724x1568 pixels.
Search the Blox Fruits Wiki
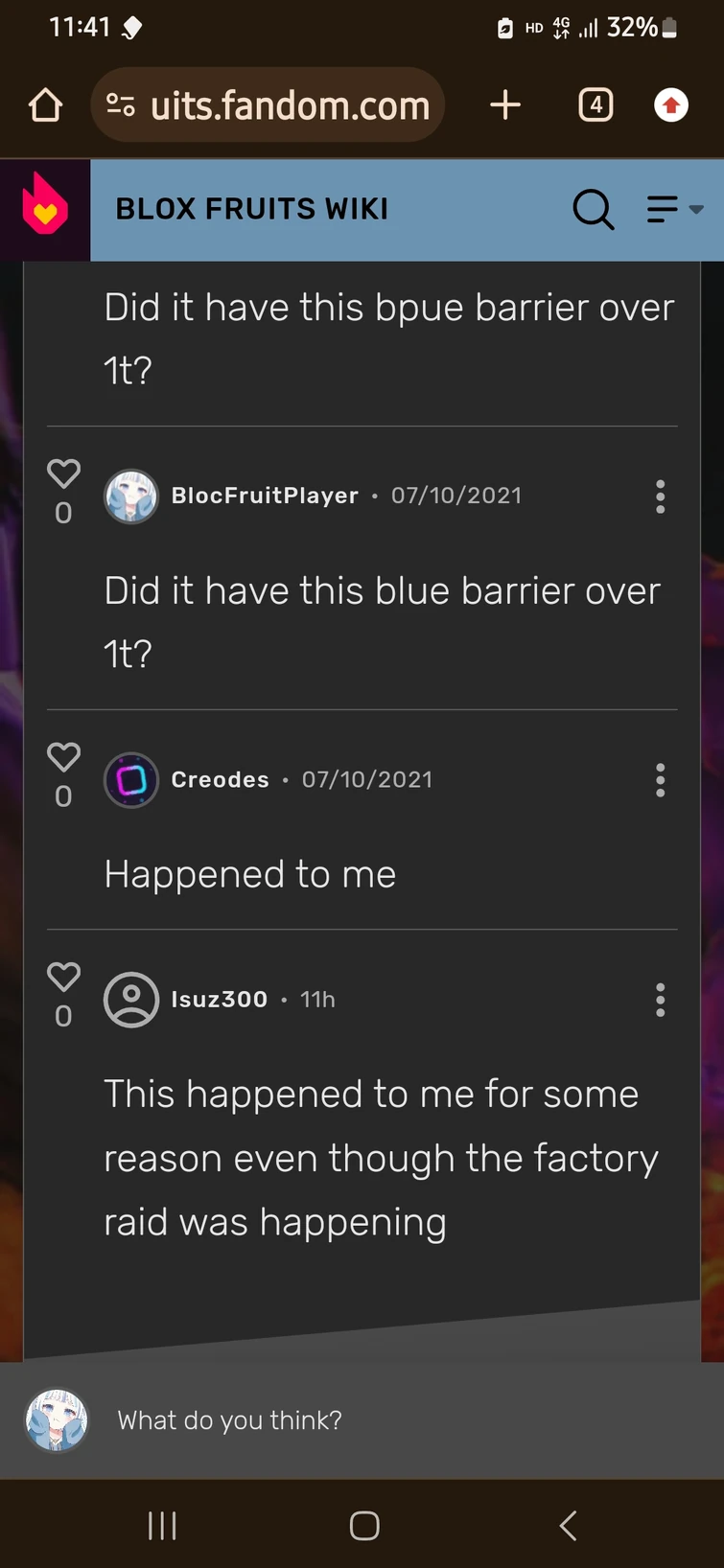coord(594,209)
